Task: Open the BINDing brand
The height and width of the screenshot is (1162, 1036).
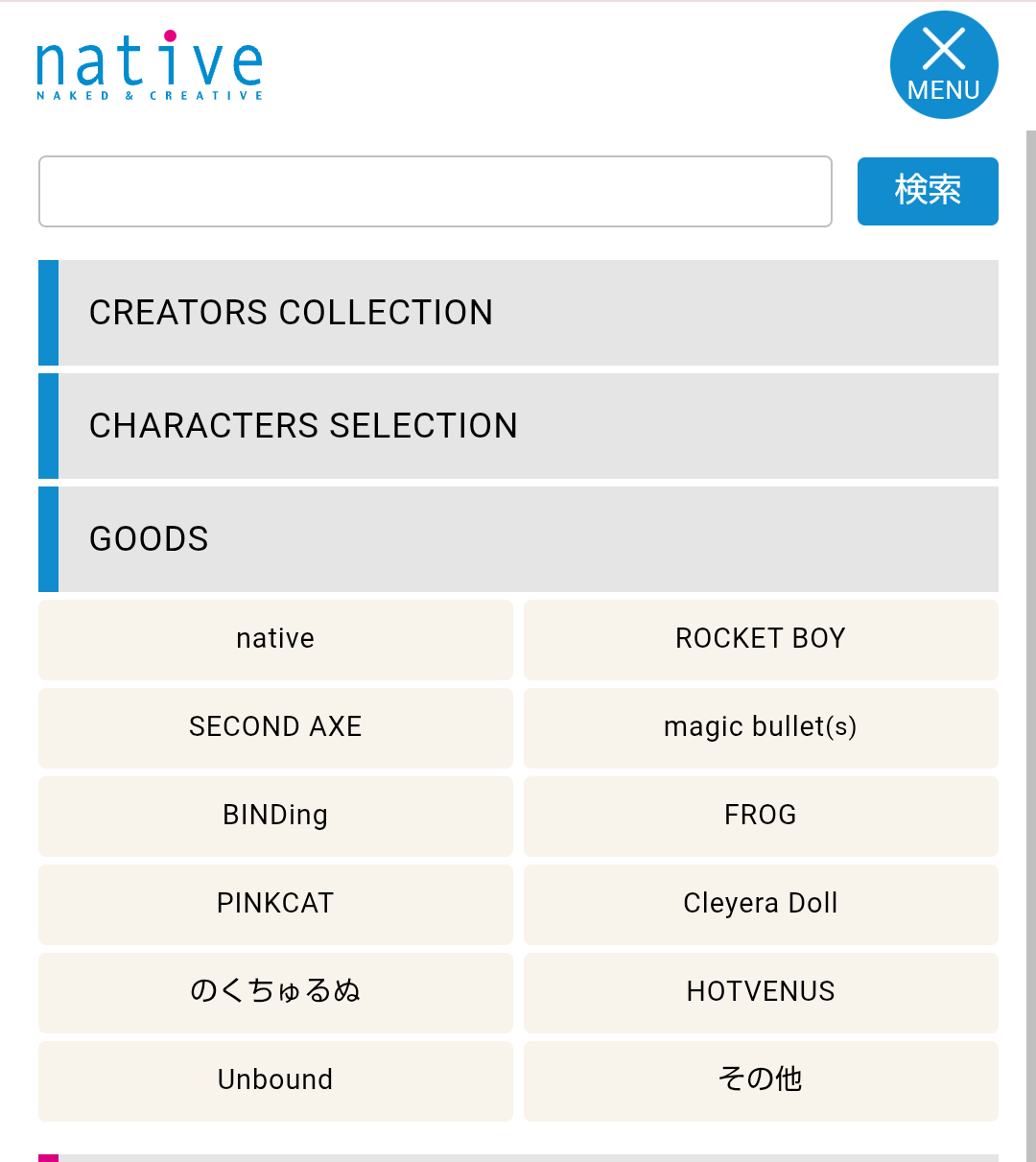Action: click(275, 816)
